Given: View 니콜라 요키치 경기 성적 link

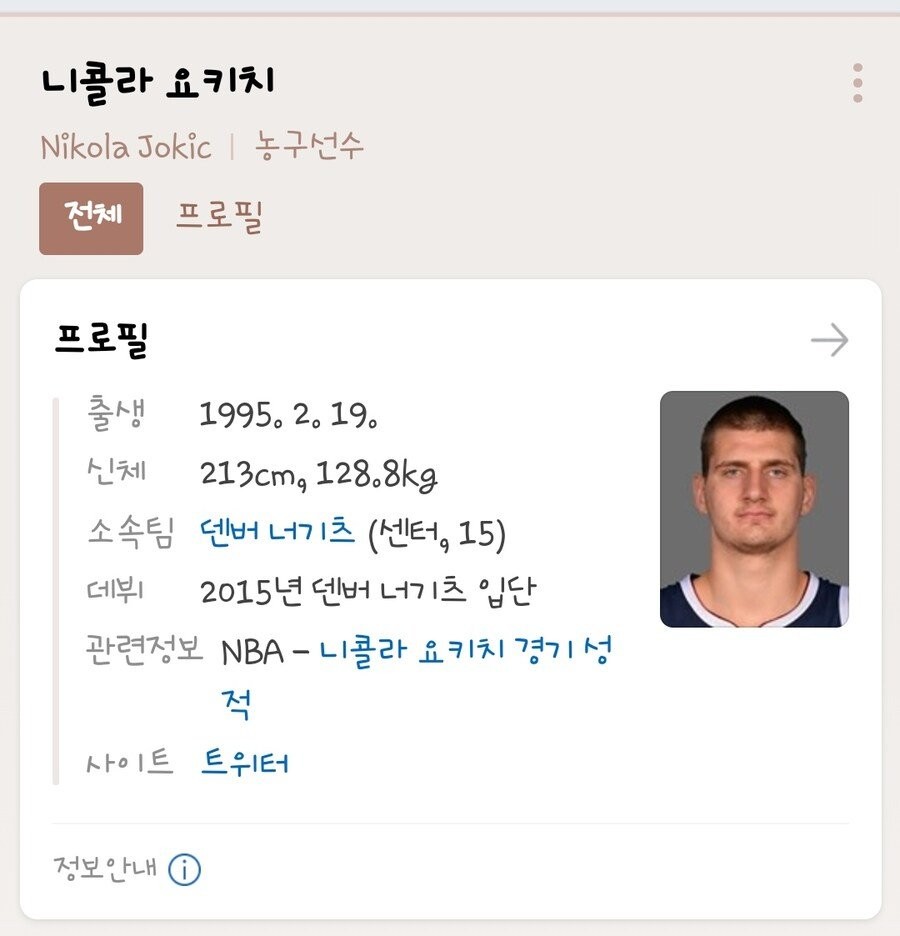Looking at the screenshot, I should click(x=465, y=652).
